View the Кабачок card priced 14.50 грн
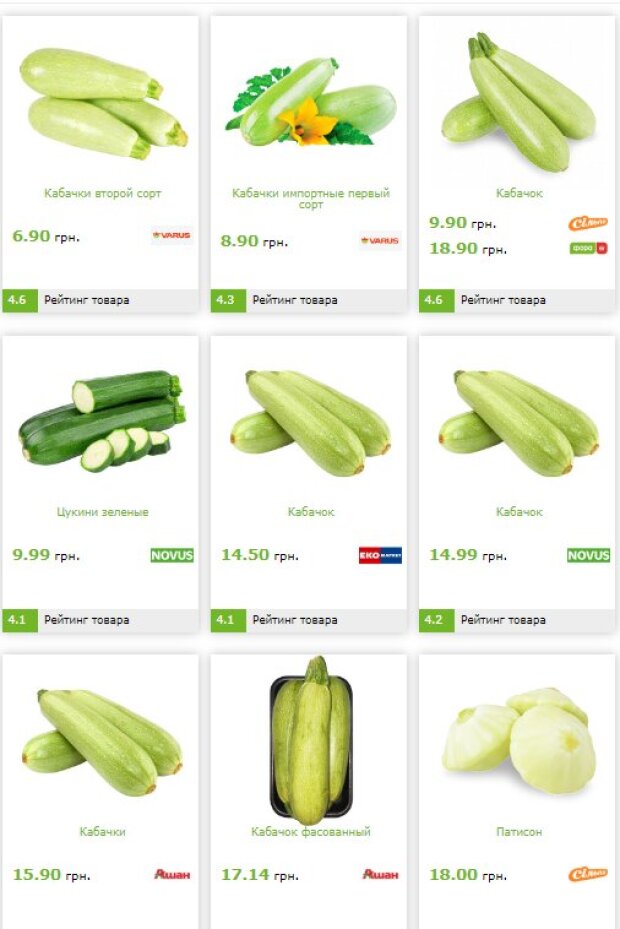 [310, 511]
